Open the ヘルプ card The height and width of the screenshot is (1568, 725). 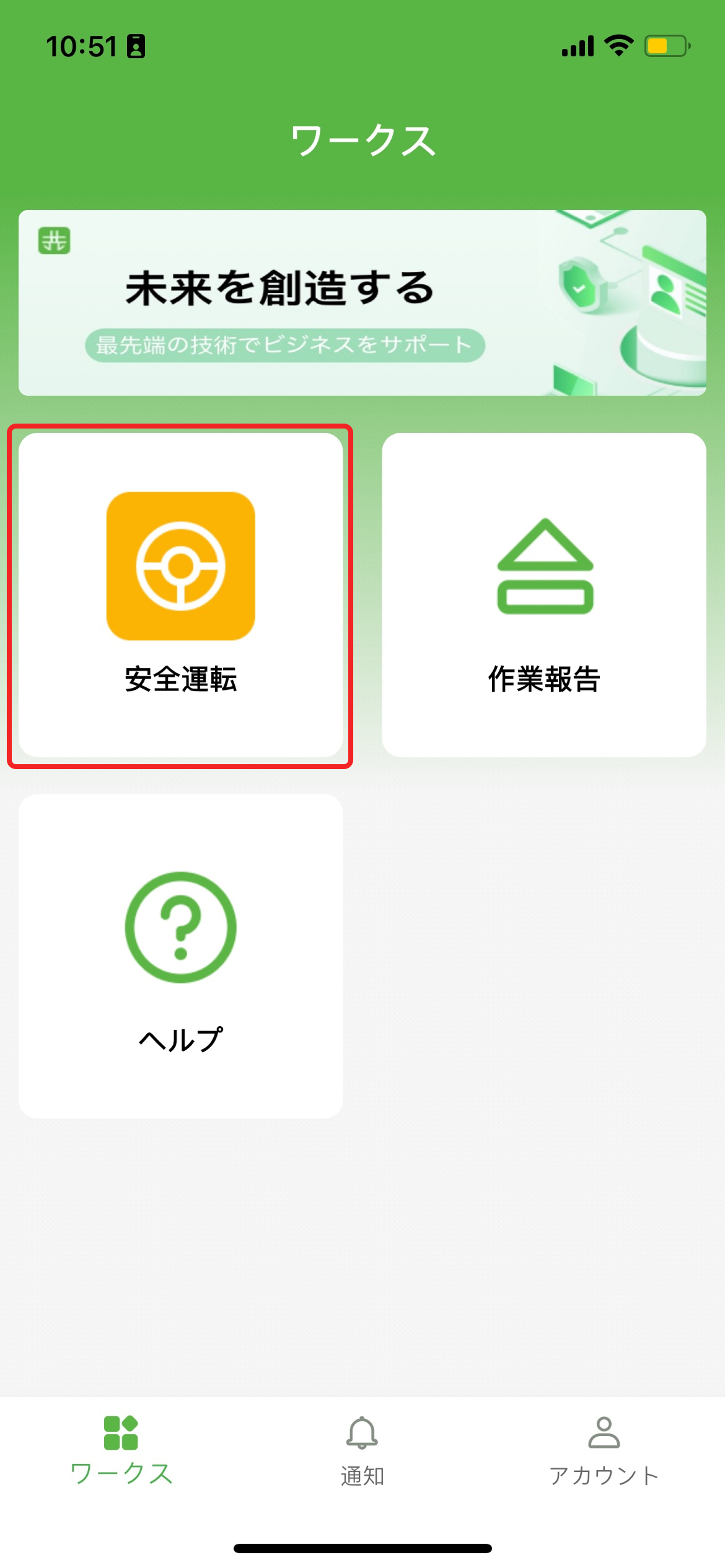pos(180,956)
